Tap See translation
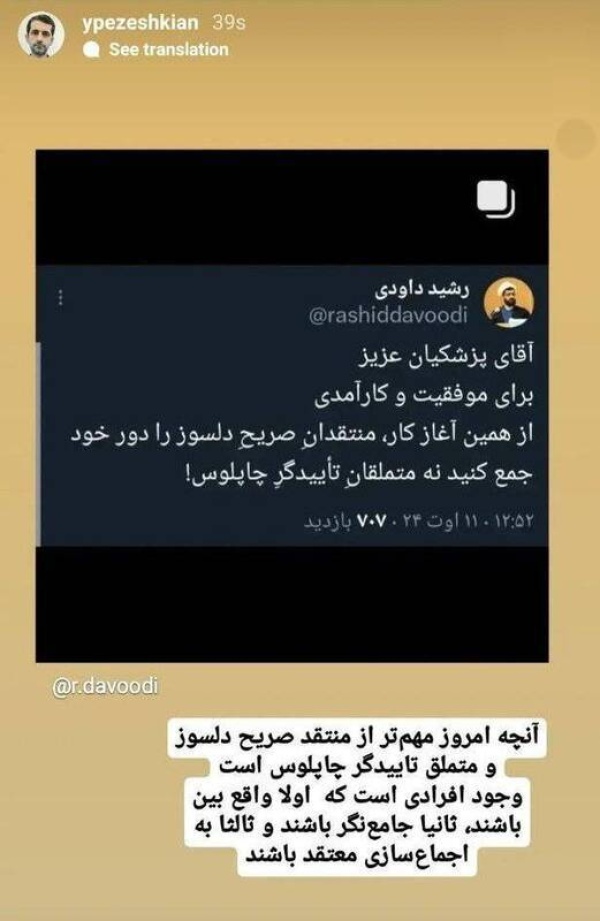 167,49
